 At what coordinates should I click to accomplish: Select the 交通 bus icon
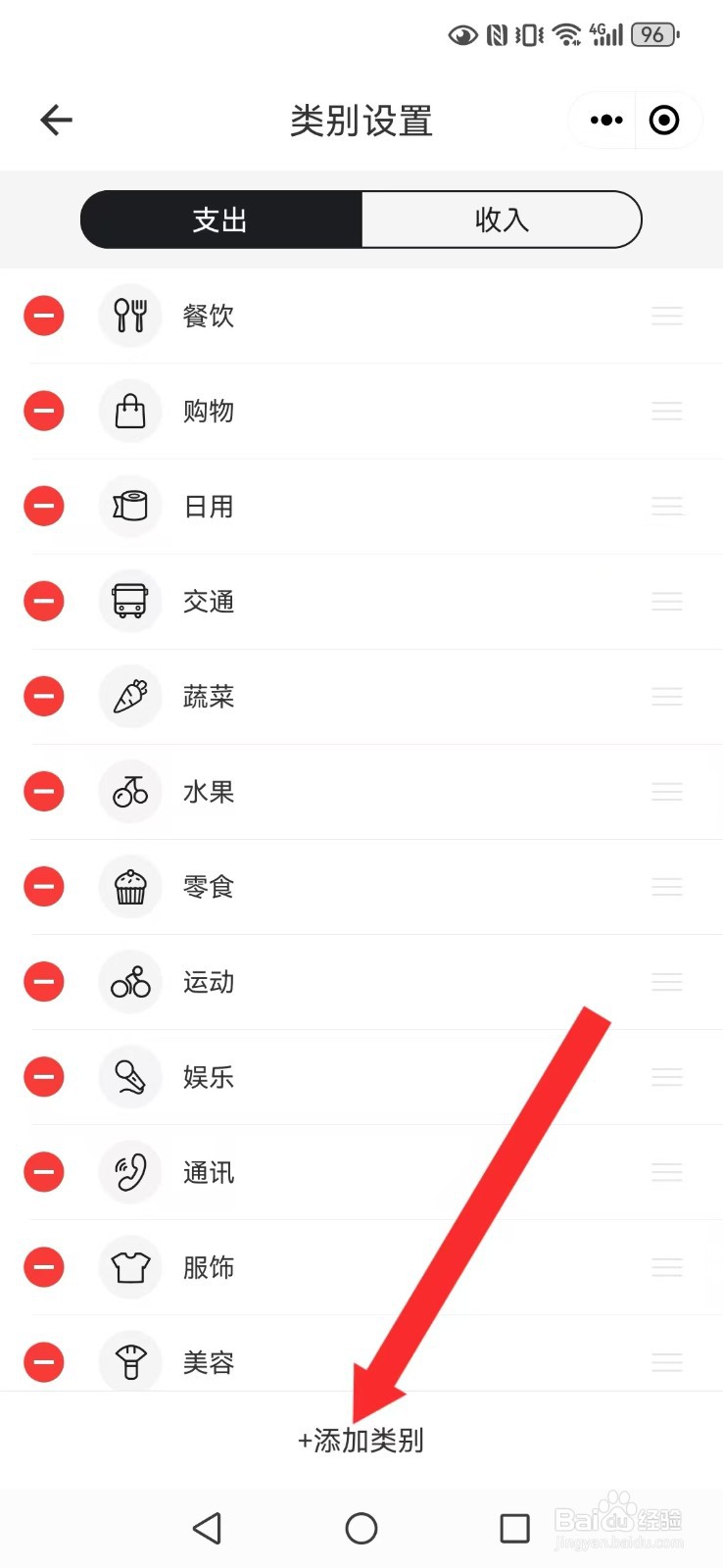[x=129, y=601]
